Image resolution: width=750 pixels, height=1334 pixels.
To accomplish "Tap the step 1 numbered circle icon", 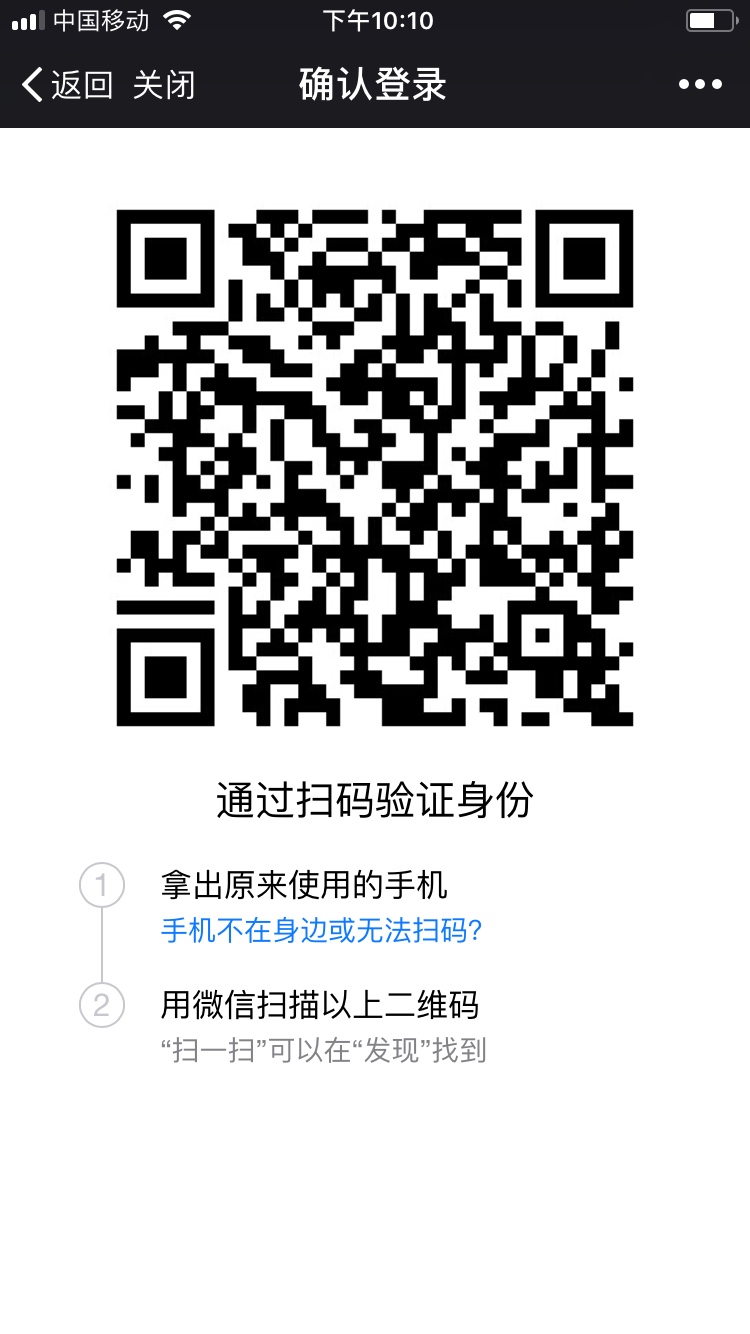I will point(103,886).
